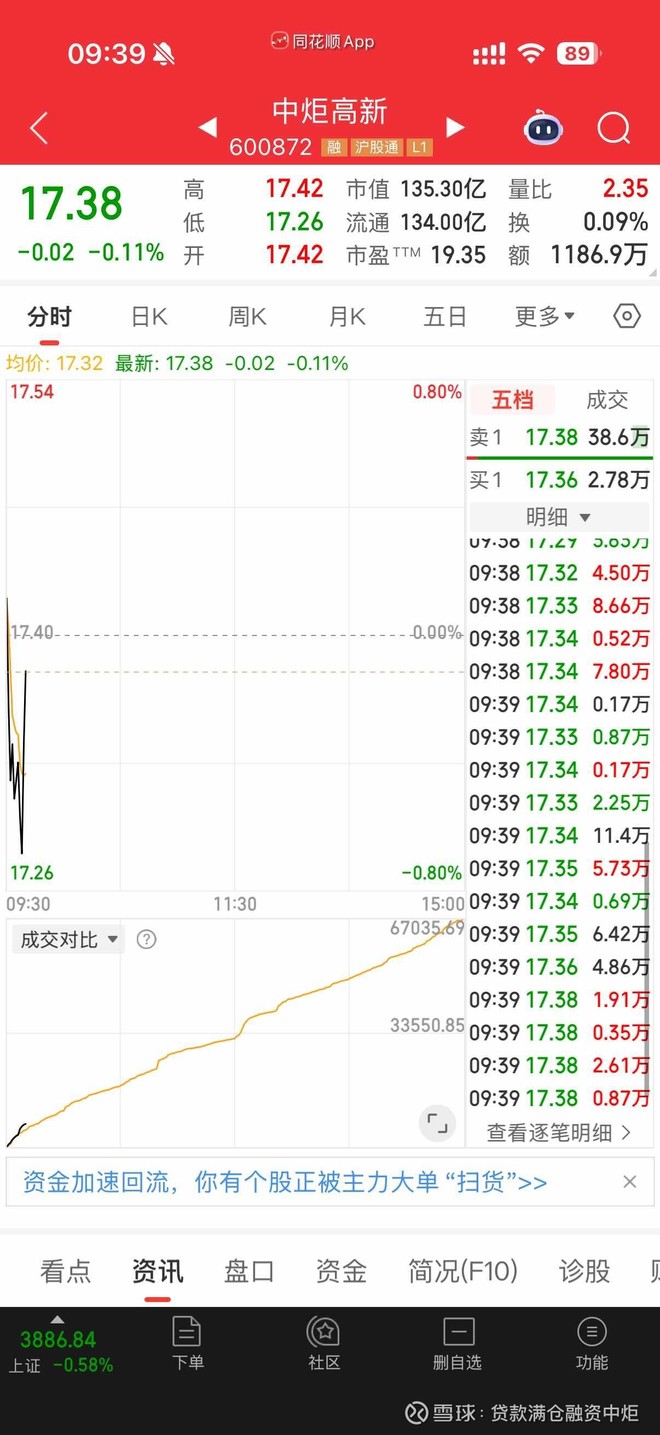The height and width of the screenshot is (1435, 660).
Task: Select the 日K chart tab
Action: pyautogui.click(x=149, y=317)
